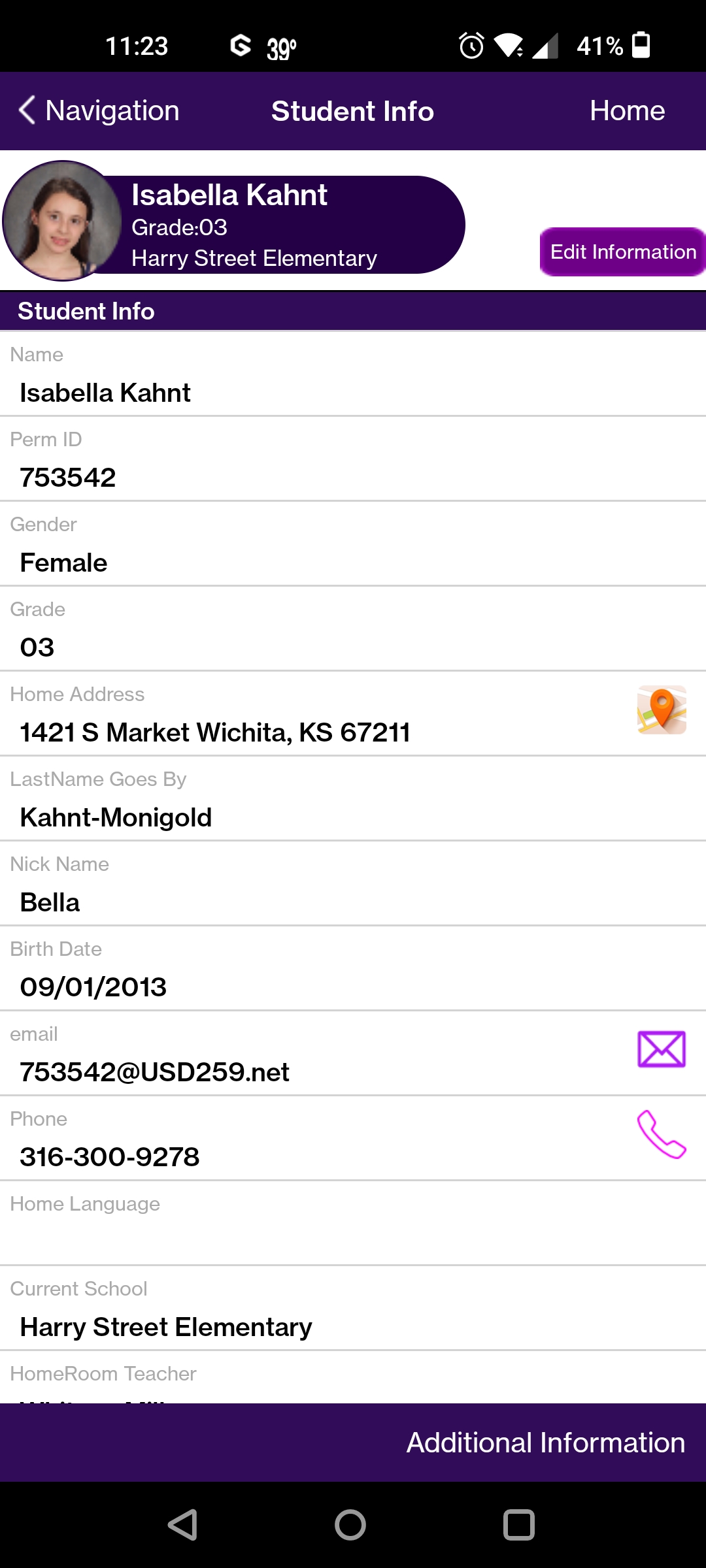Call the student's phone number
The width and height of the screenshot is (706, 1568).
coord(662,1134)
